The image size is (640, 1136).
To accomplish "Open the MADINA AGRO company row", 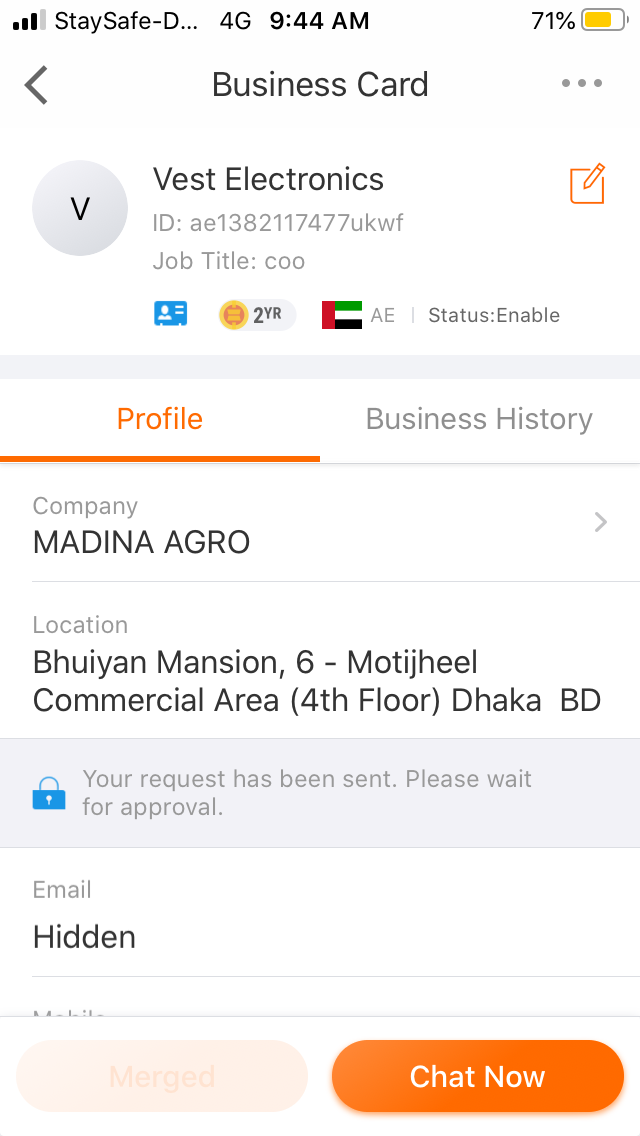I will click(320, 523).
